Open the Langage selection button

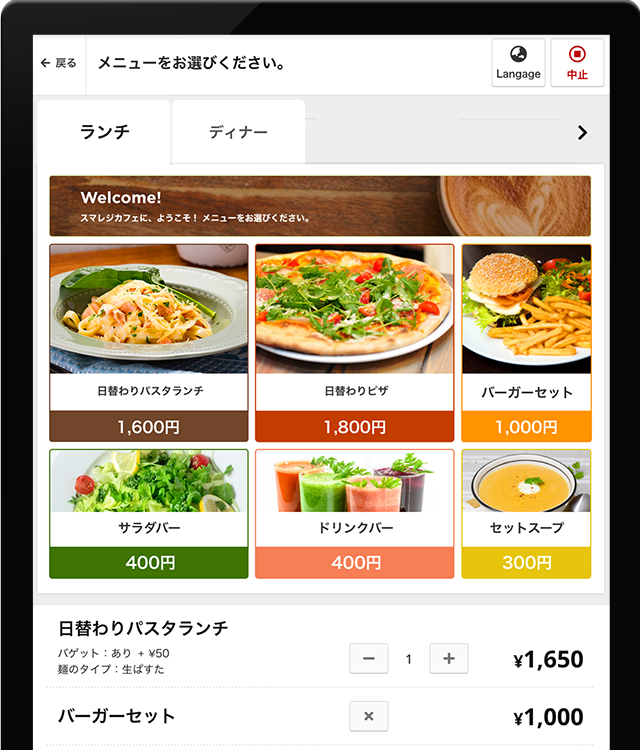(518, 63)
